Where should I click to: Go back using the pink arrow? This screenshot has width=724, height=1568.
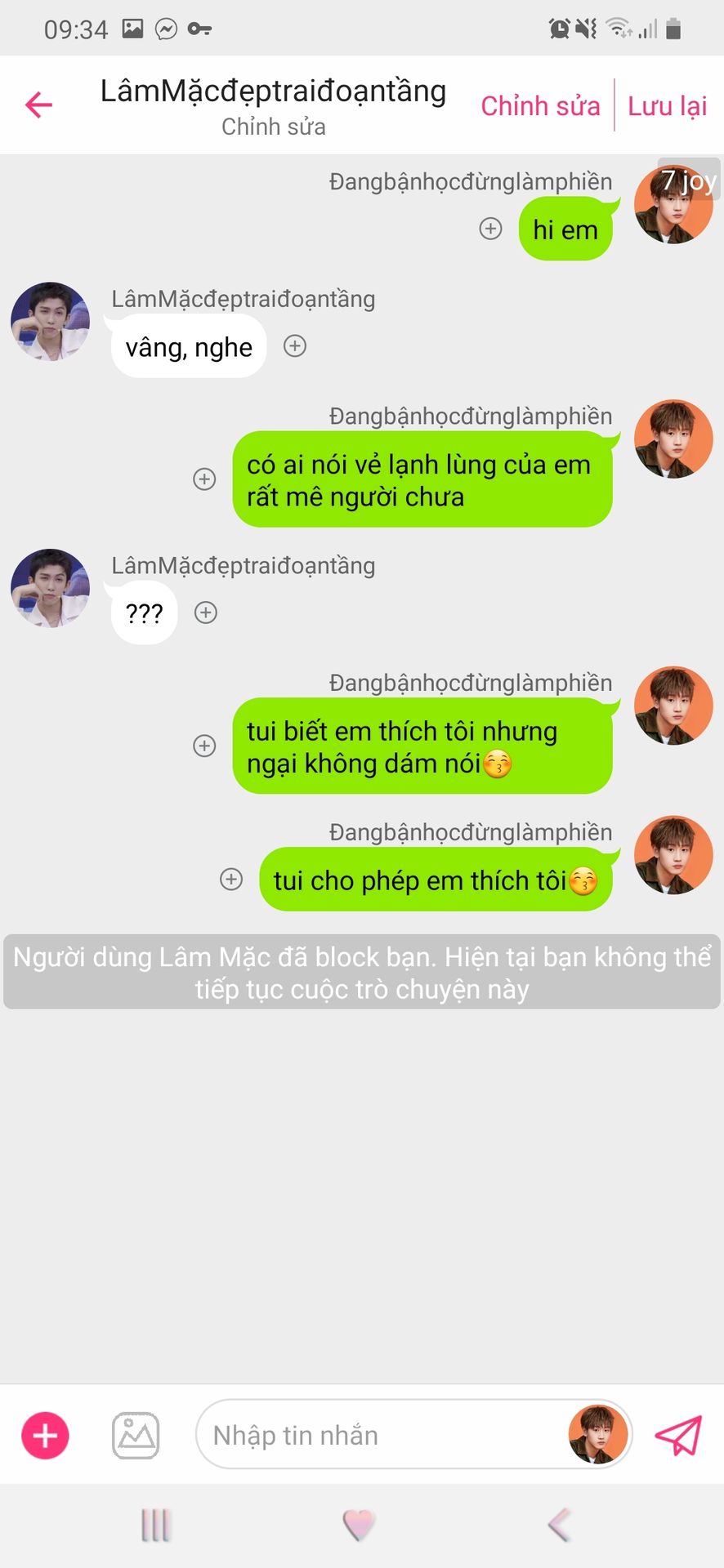38,105
